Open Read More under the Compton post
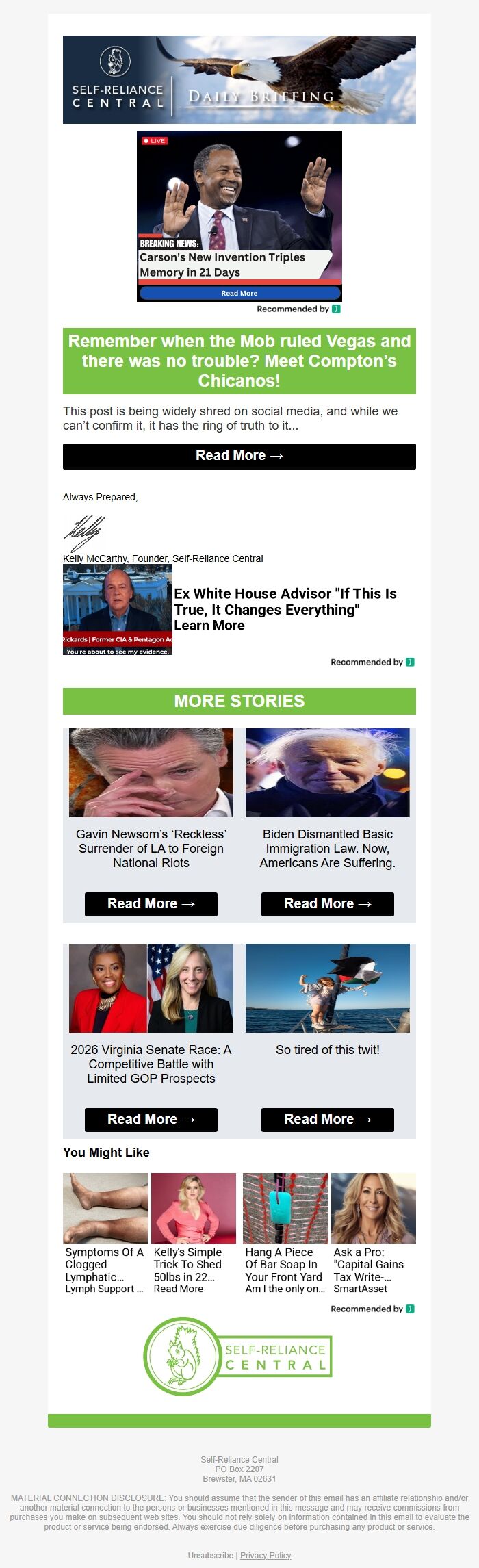This screenshot has height=1568, width=479. pos(239,456)
